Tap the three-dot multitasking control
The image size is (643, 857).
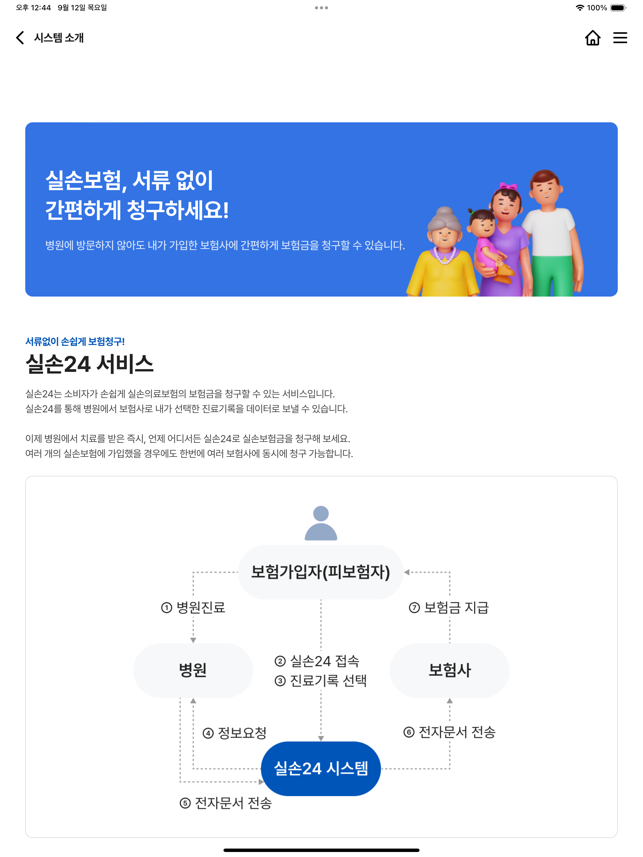click(321, 8)
